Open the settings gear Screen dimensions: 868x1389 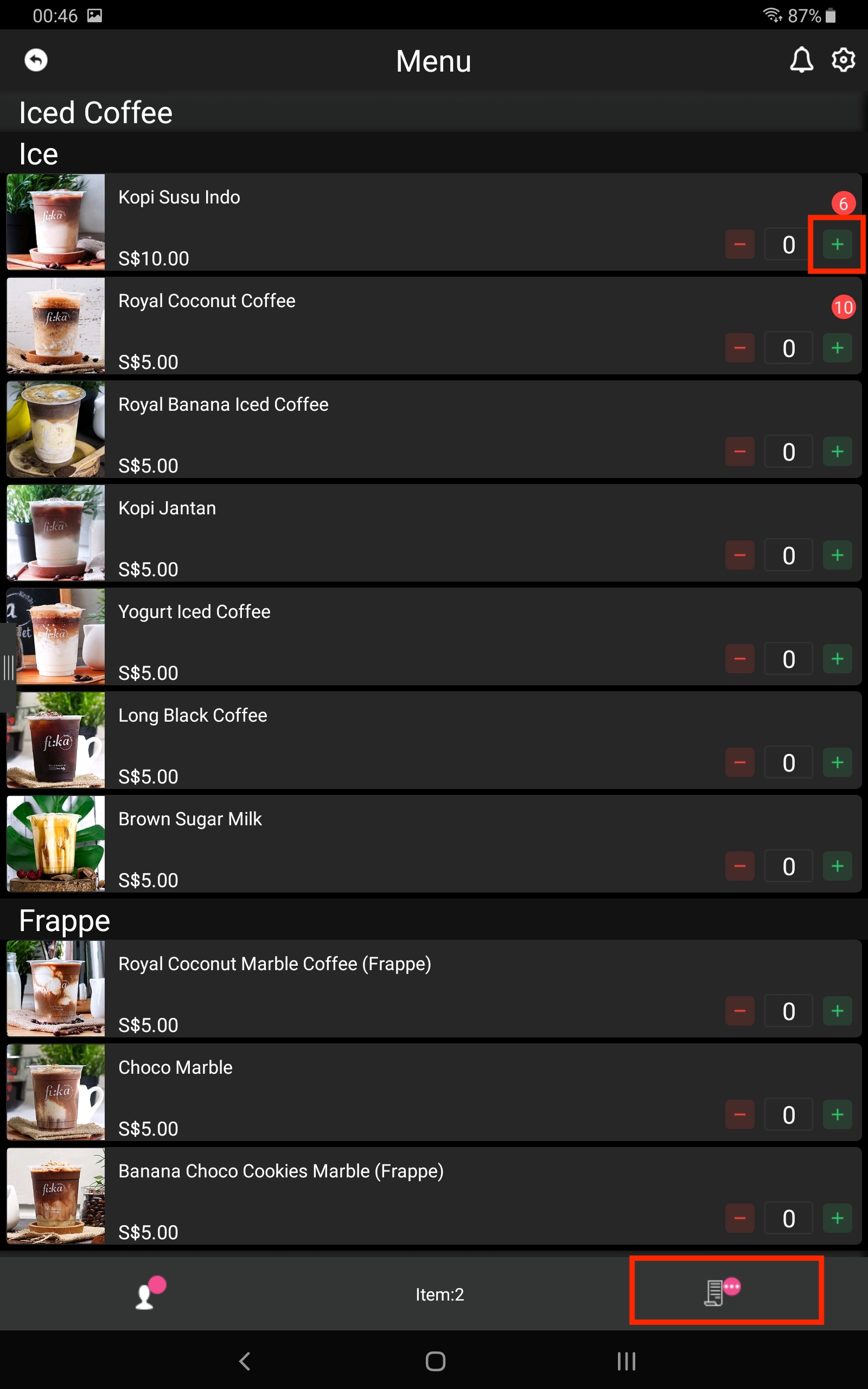(843, 60)
